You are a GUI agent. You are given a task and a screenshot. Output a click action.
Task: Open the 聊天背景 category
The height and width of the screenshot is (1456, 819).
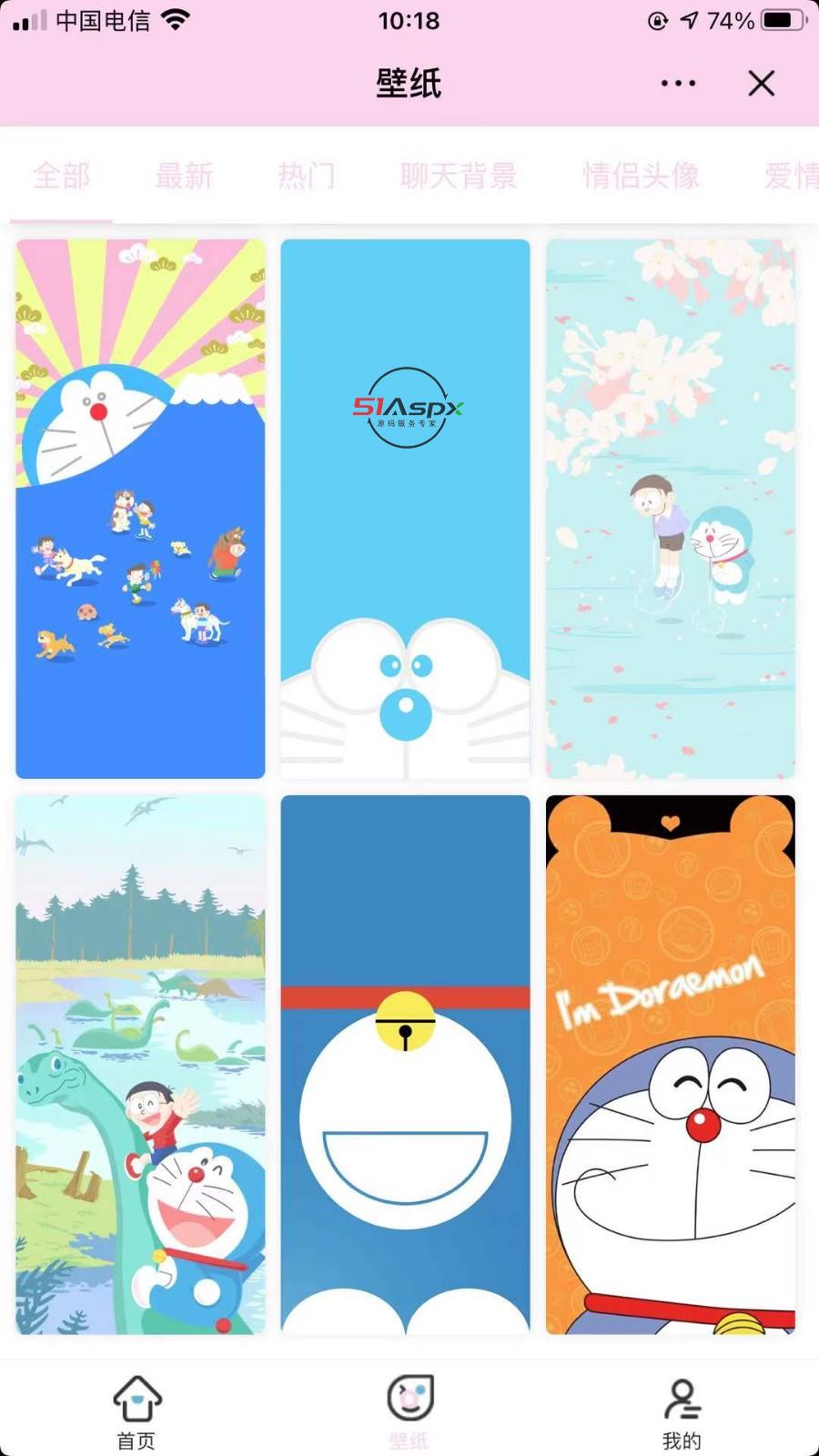point(459,176)
